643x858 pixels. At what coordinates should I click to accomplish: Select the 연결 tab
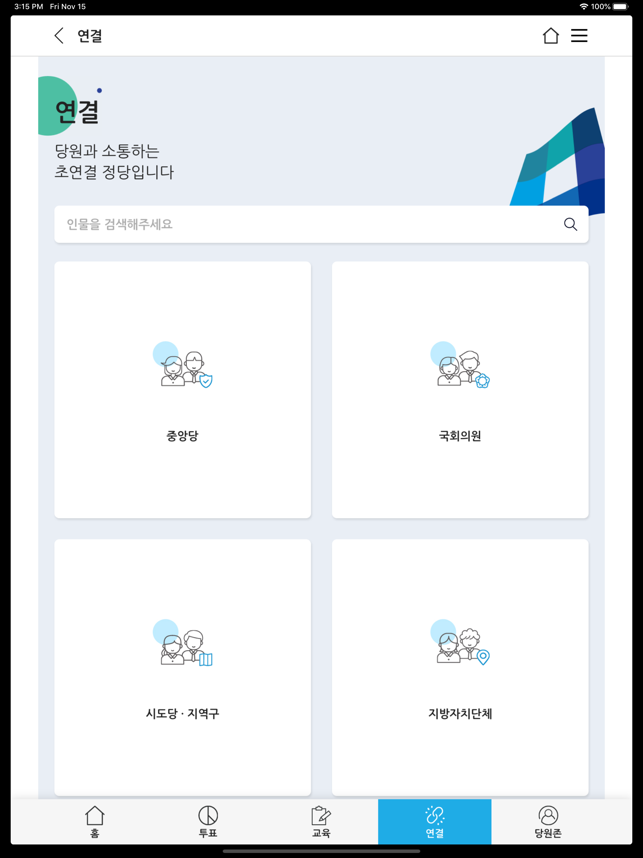coord(434,822)
